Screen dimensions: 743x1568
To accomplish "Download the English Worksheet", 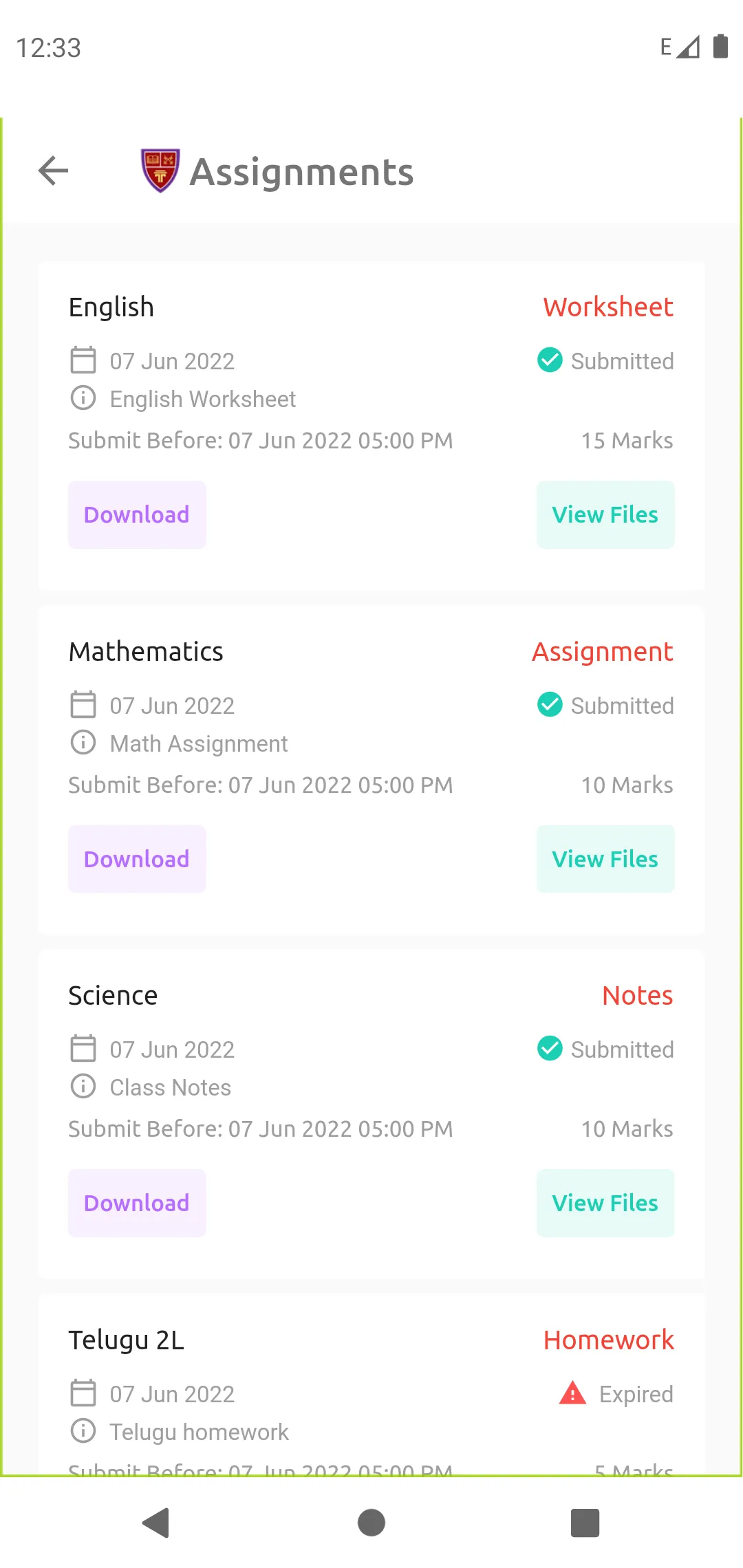I will coord(137,514).
